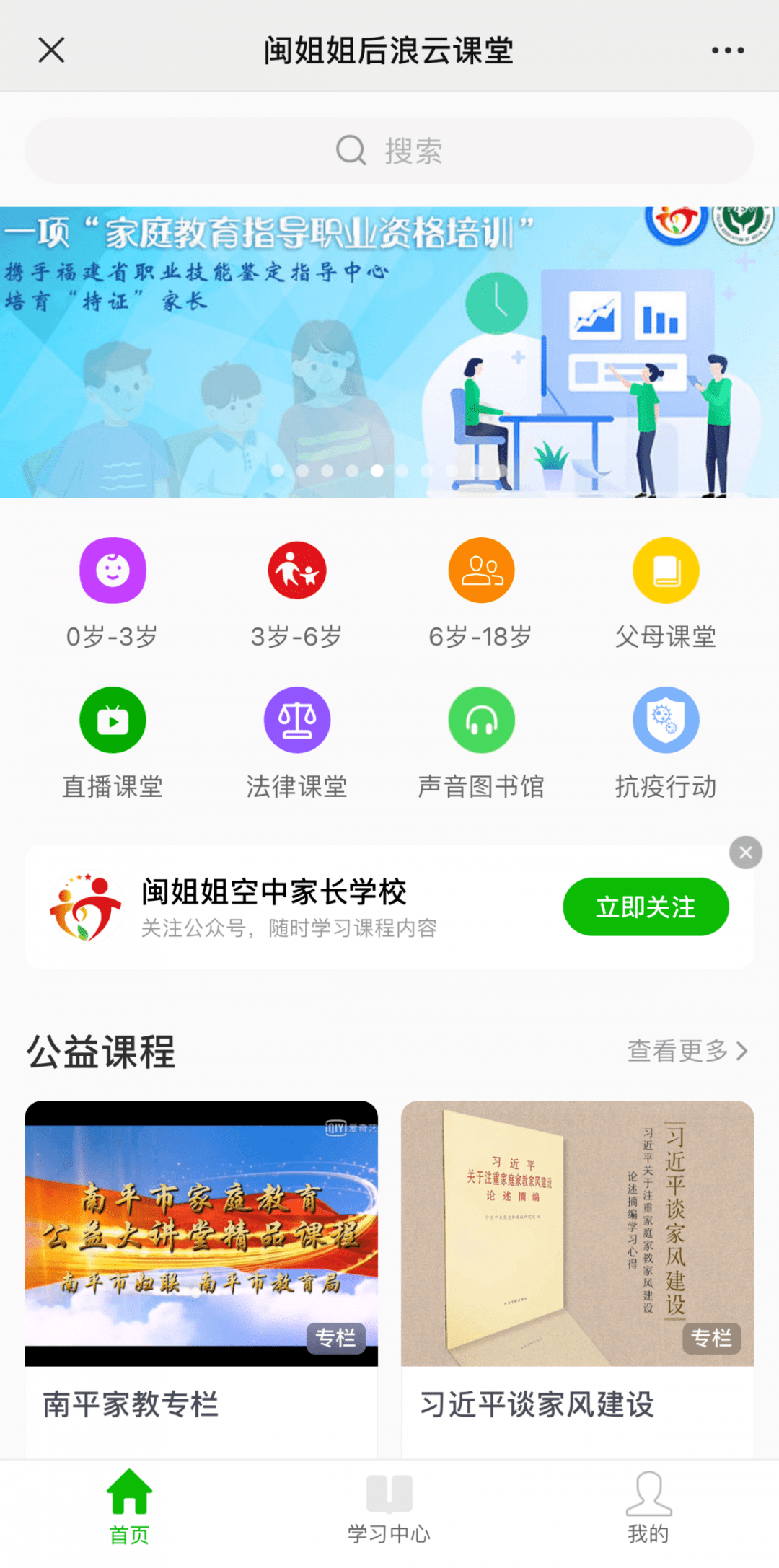Tap the 立即关注 follow button
The image size is (779, 1568).
click(x=646, y=907)
